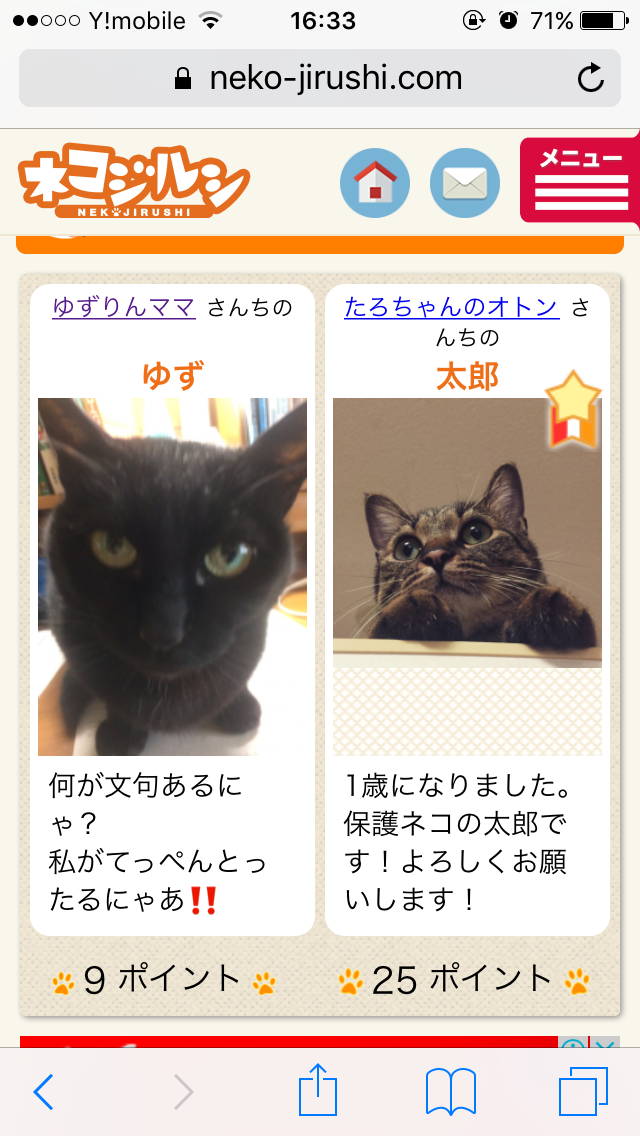This screenshot has height=1136, width=640.
Task: Share this page from the toolbar
Action: pyautogui.click(x=319, y=1090)
